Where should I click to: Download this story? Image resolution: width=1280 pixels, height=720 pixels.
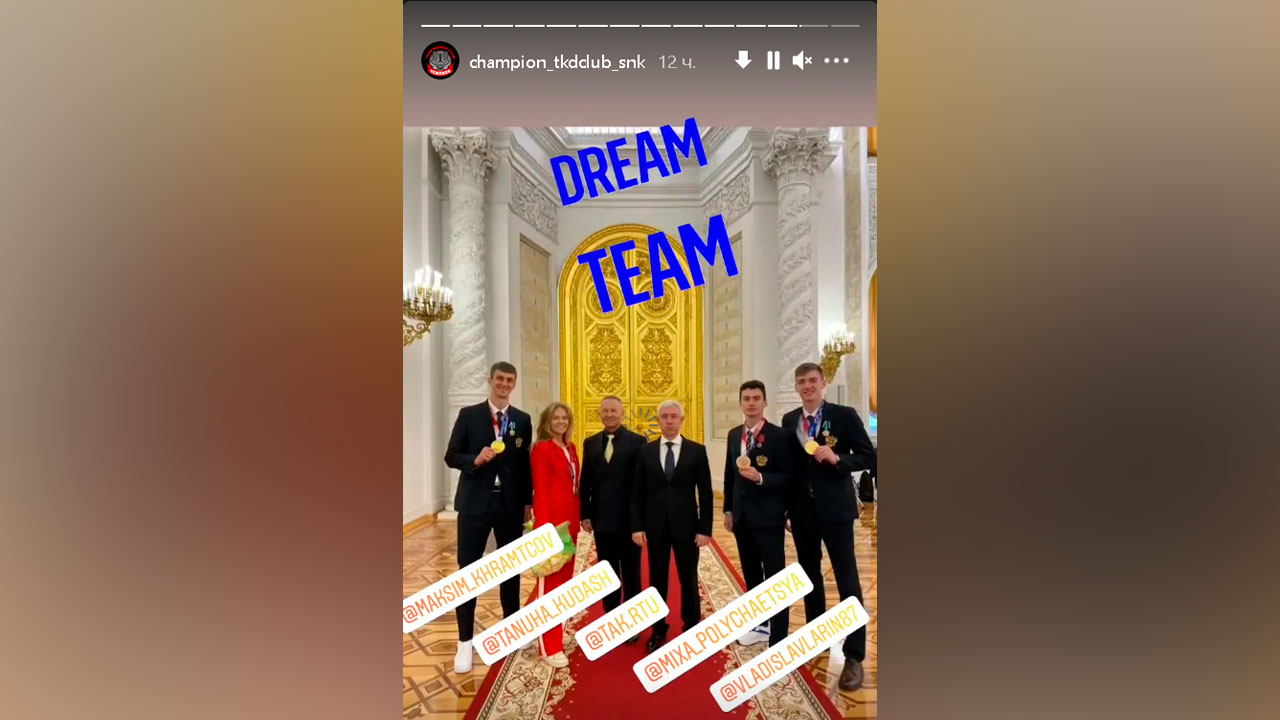click(743, 60)
